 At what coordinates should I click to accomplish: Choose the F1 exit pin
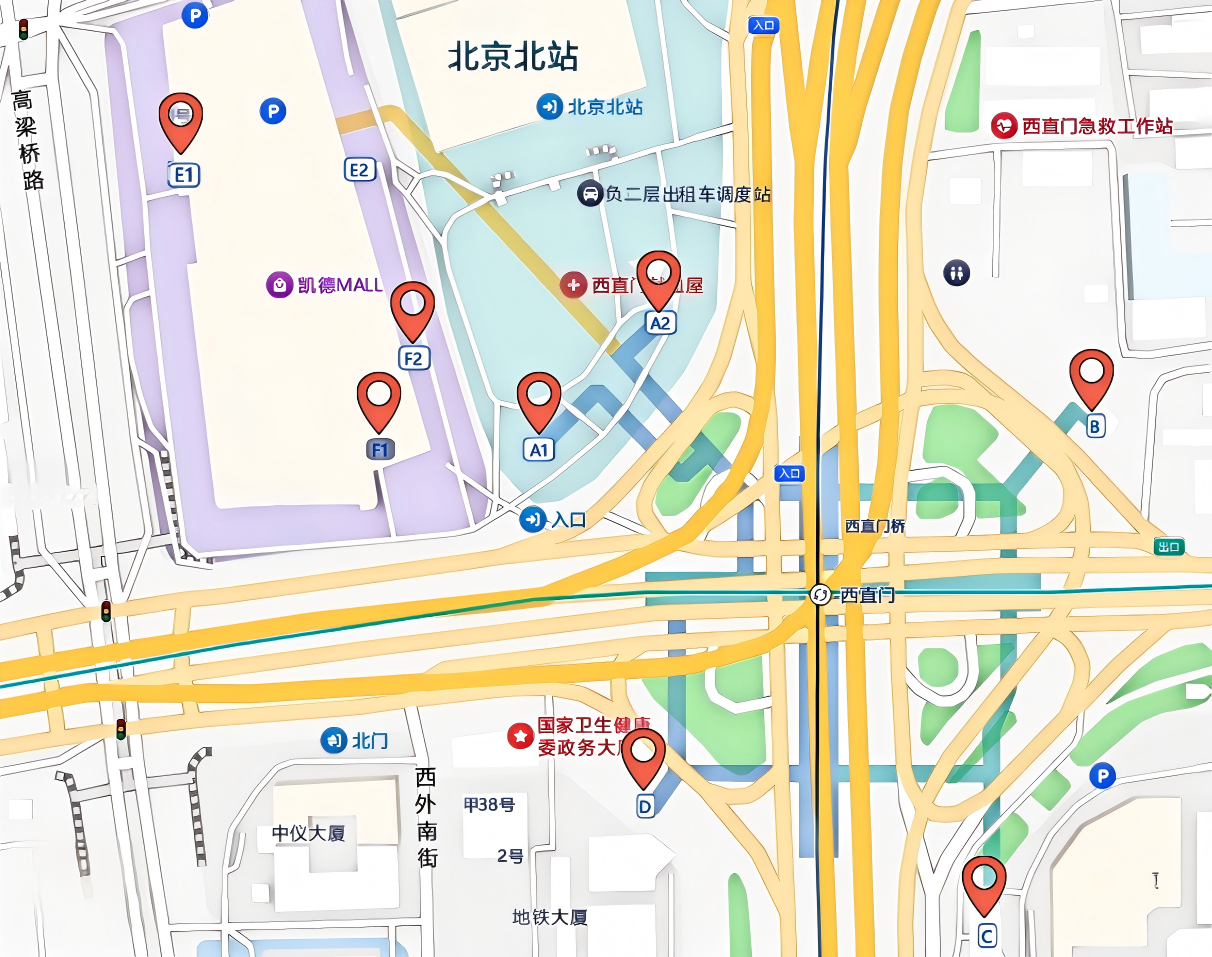379,400
